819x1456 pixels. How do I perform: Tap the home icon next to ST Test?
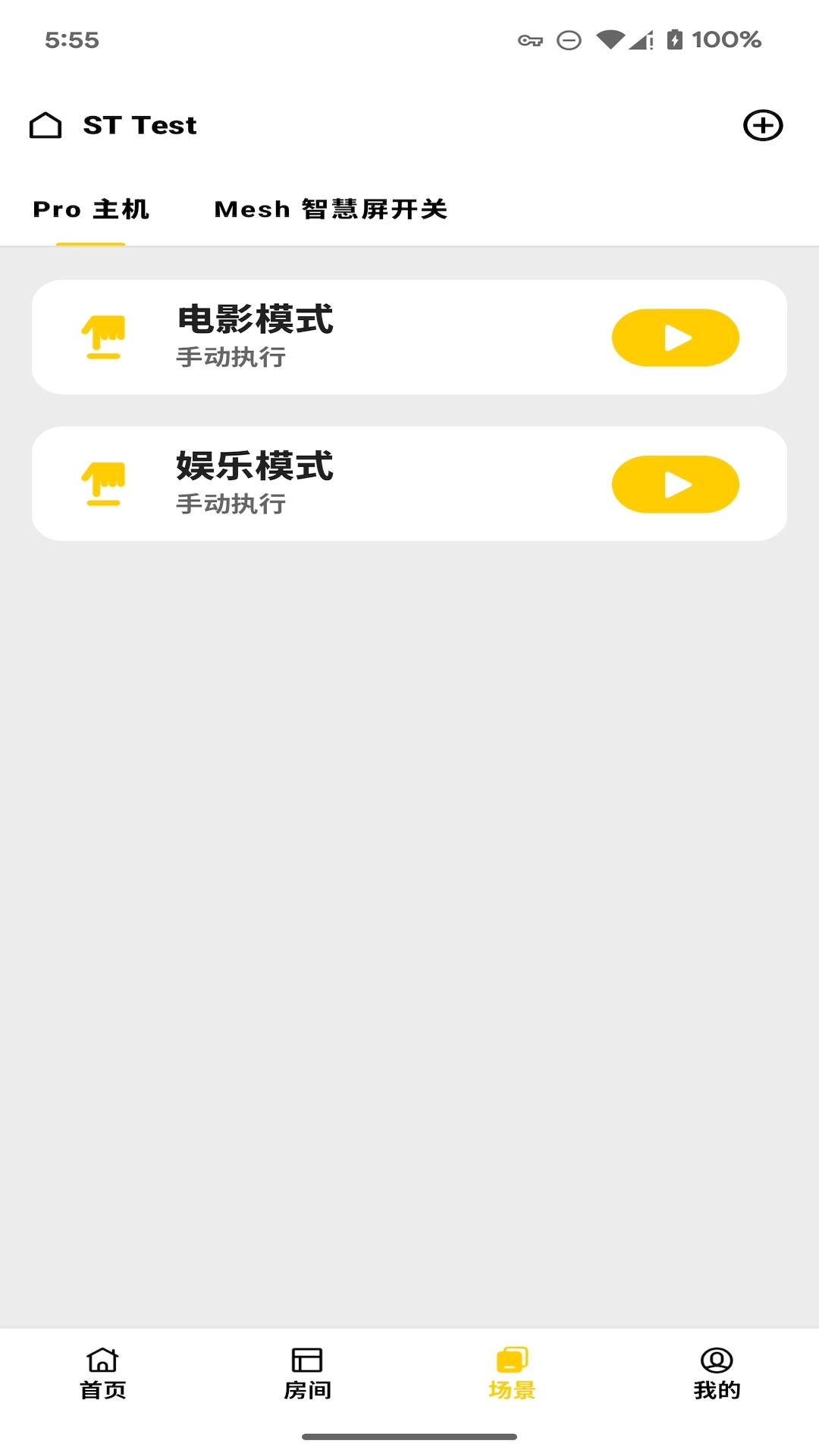(45, 125)
